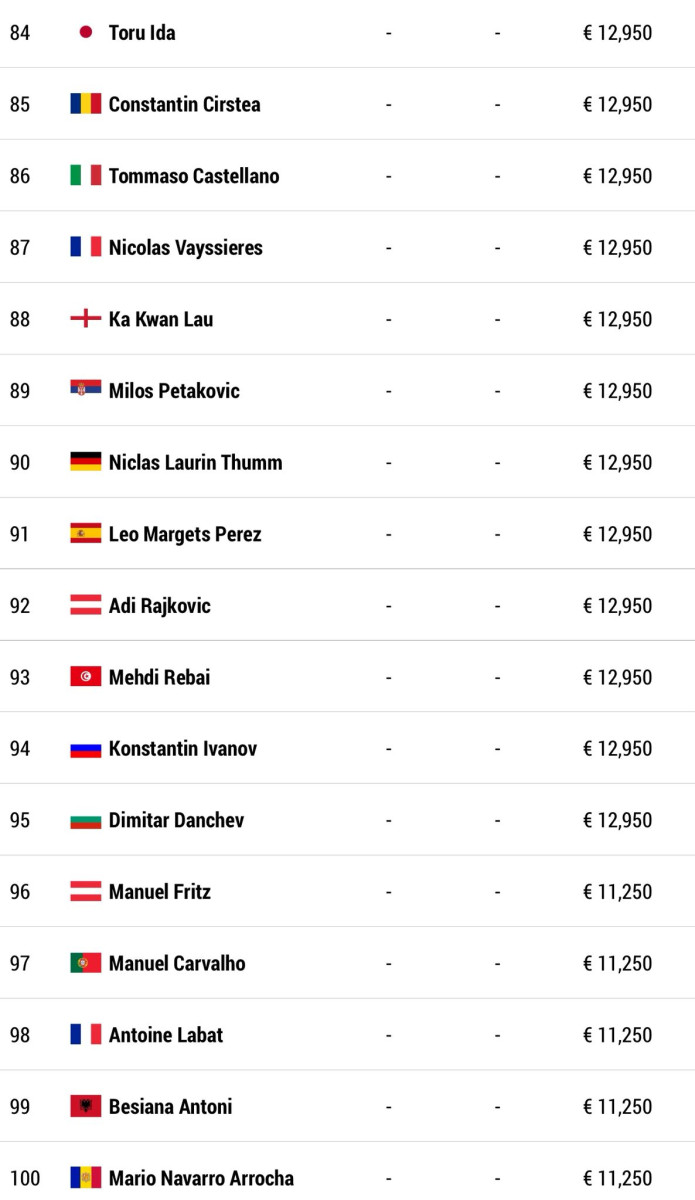Open Manuel Carvalho's profile
The image size is (695, 1200).
[177, 963]
